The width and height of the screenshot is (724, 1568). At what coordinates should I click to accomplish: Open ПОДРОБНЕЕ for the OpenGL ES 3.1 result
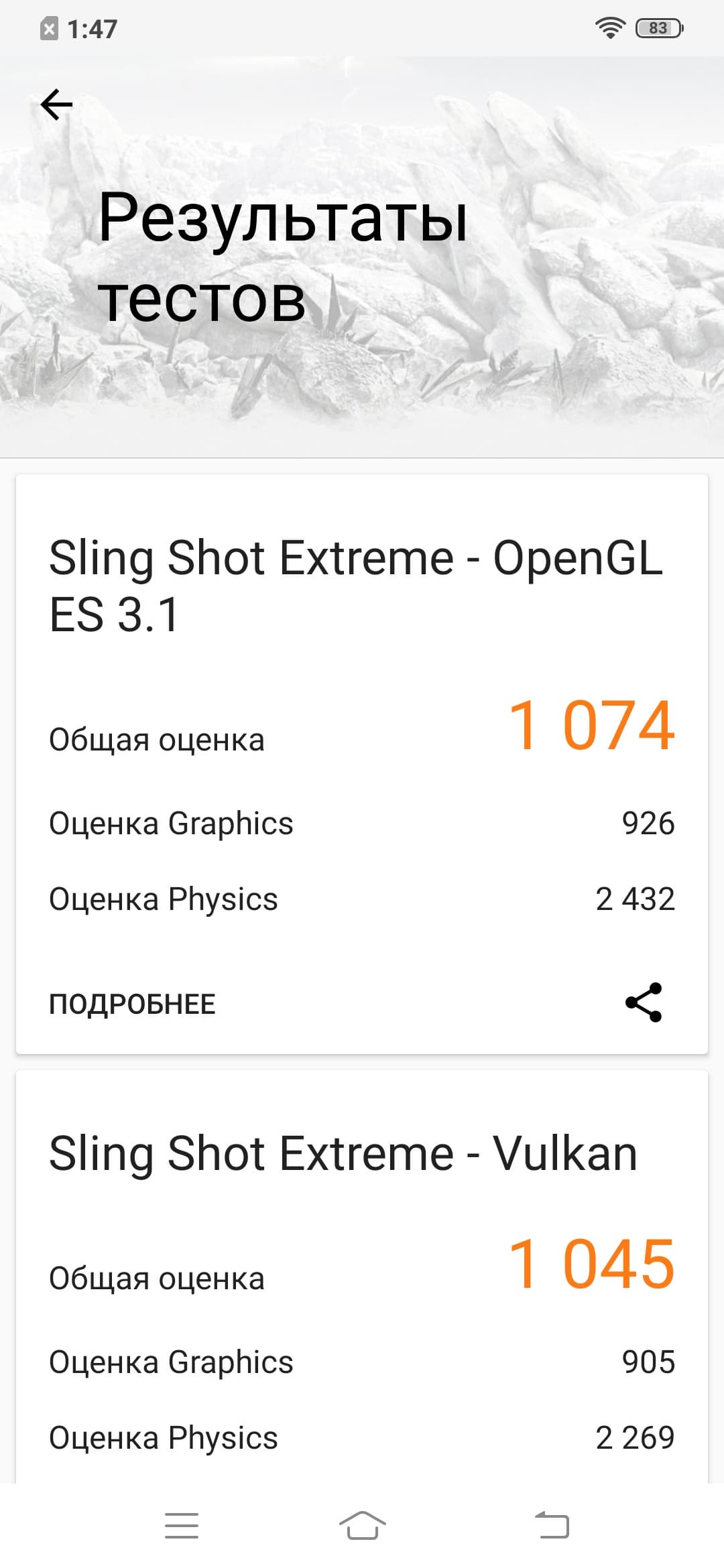click(x=132, y=1004)
